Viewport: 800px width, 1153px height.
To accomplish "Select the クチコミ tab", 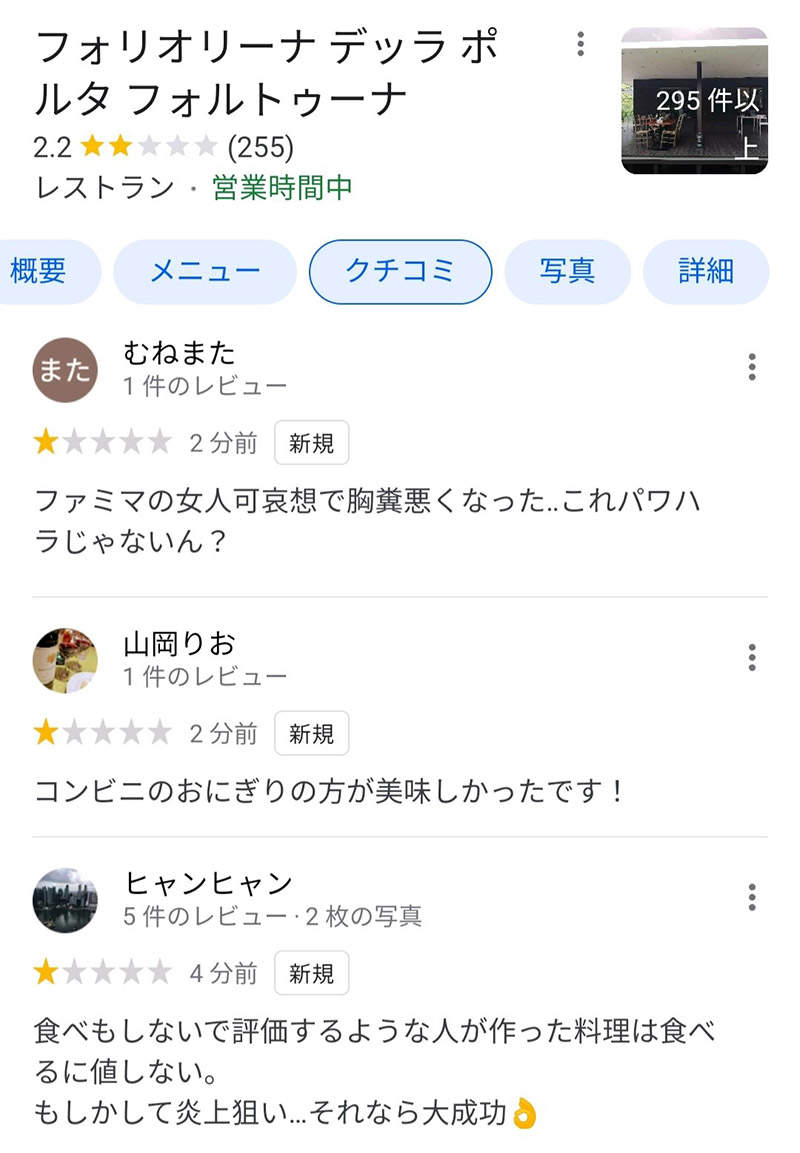I will point(399,271).
